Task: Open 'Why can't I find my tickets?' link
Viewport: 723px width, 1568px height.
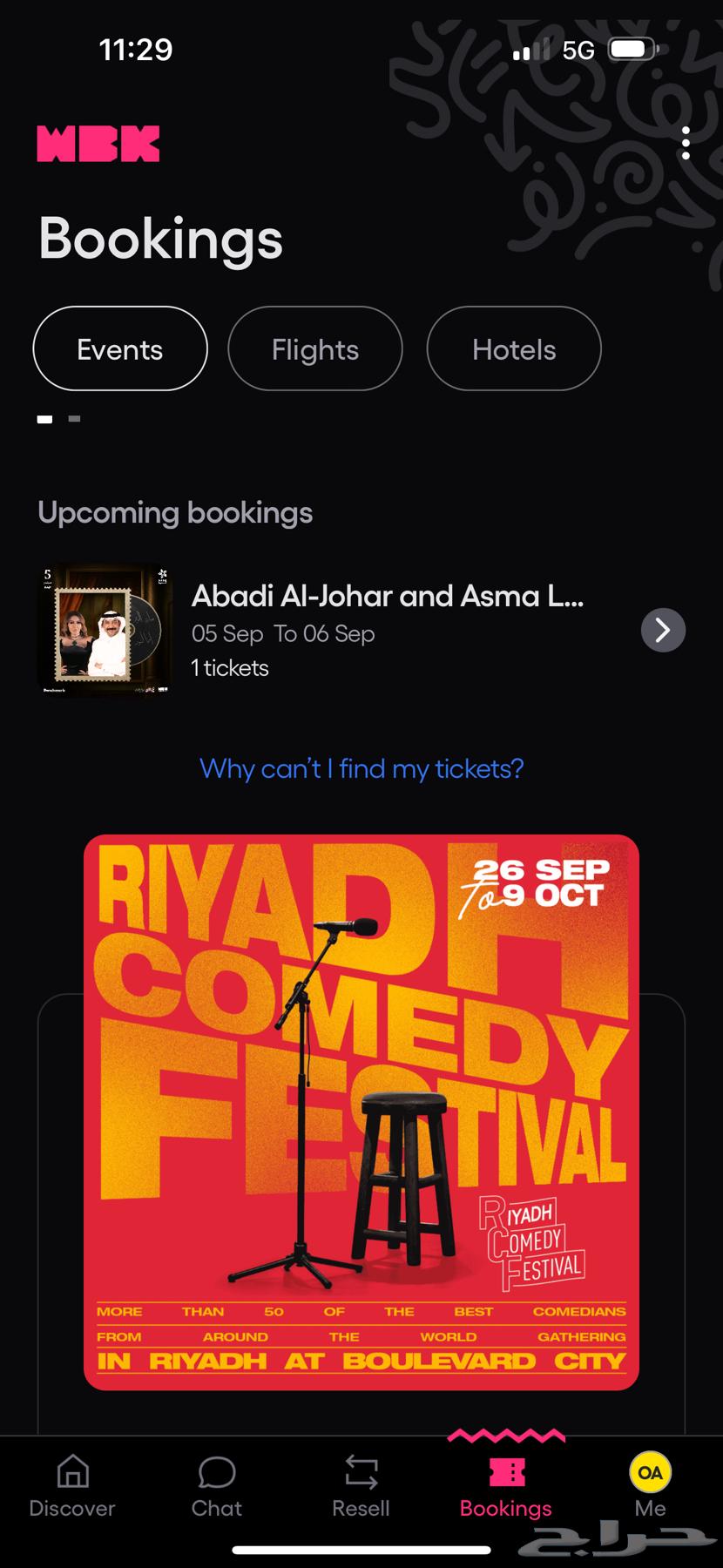Action: coord(361,768)
